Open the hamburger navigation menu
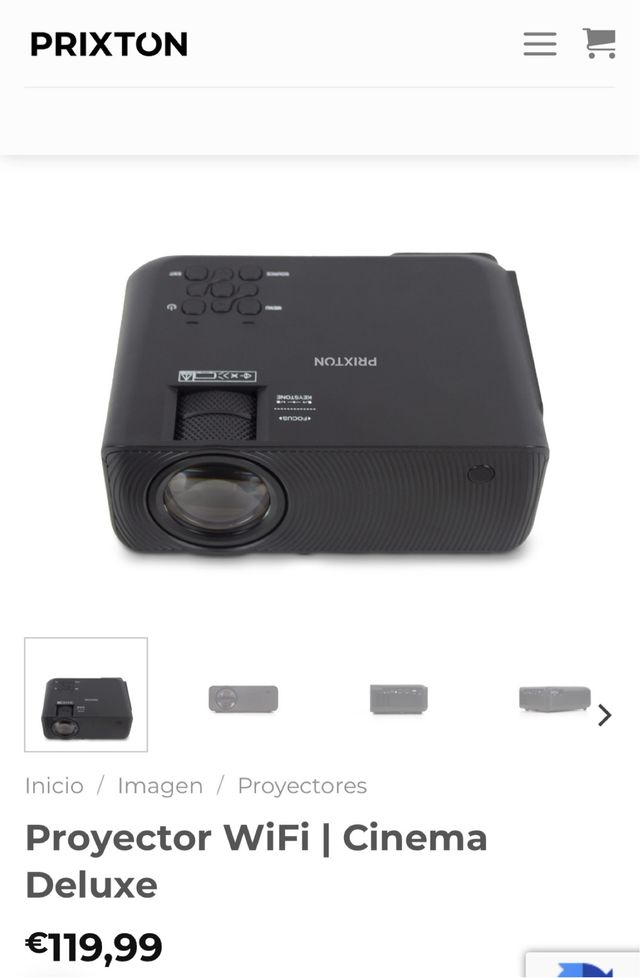 coord(540,44)
